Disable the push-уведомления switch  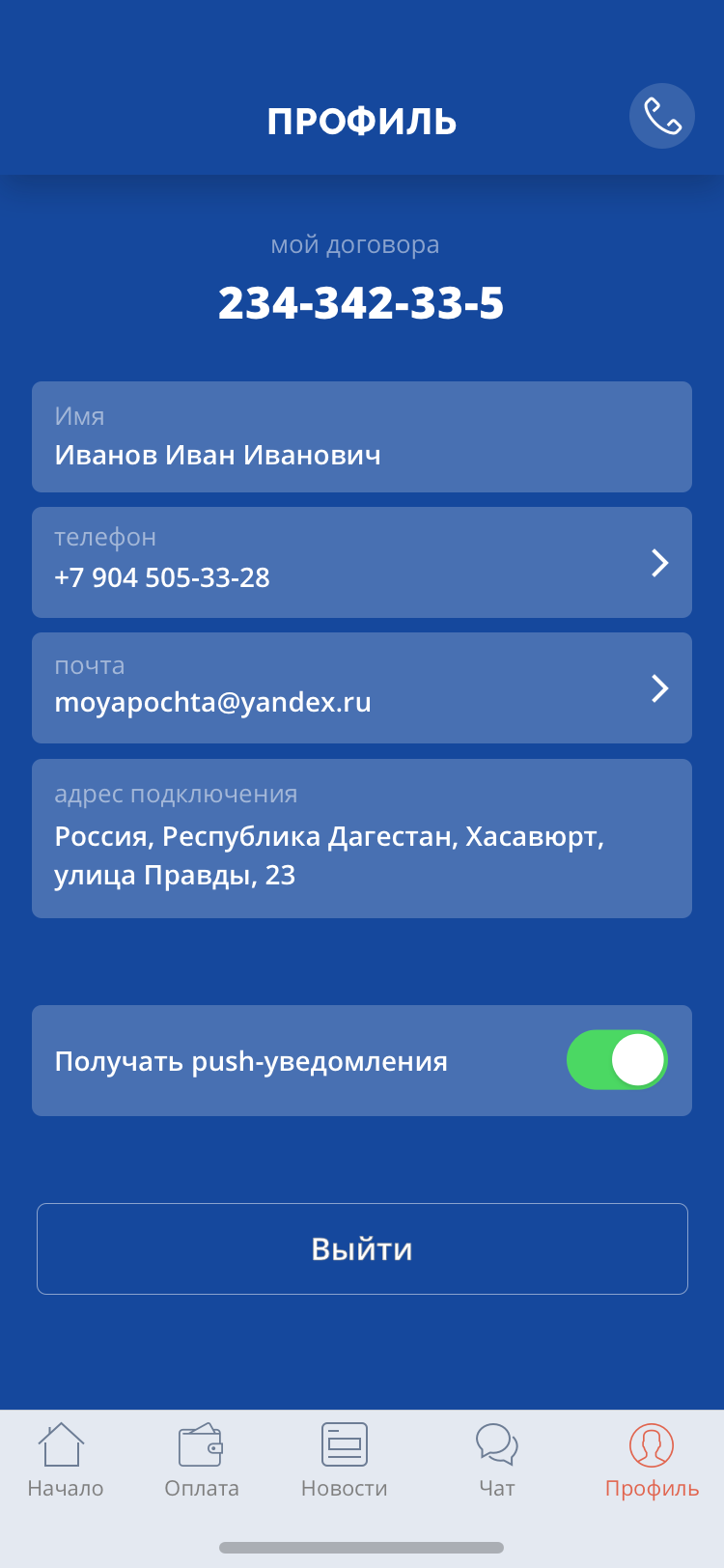pyautogui.click(x=617, y=1060)
